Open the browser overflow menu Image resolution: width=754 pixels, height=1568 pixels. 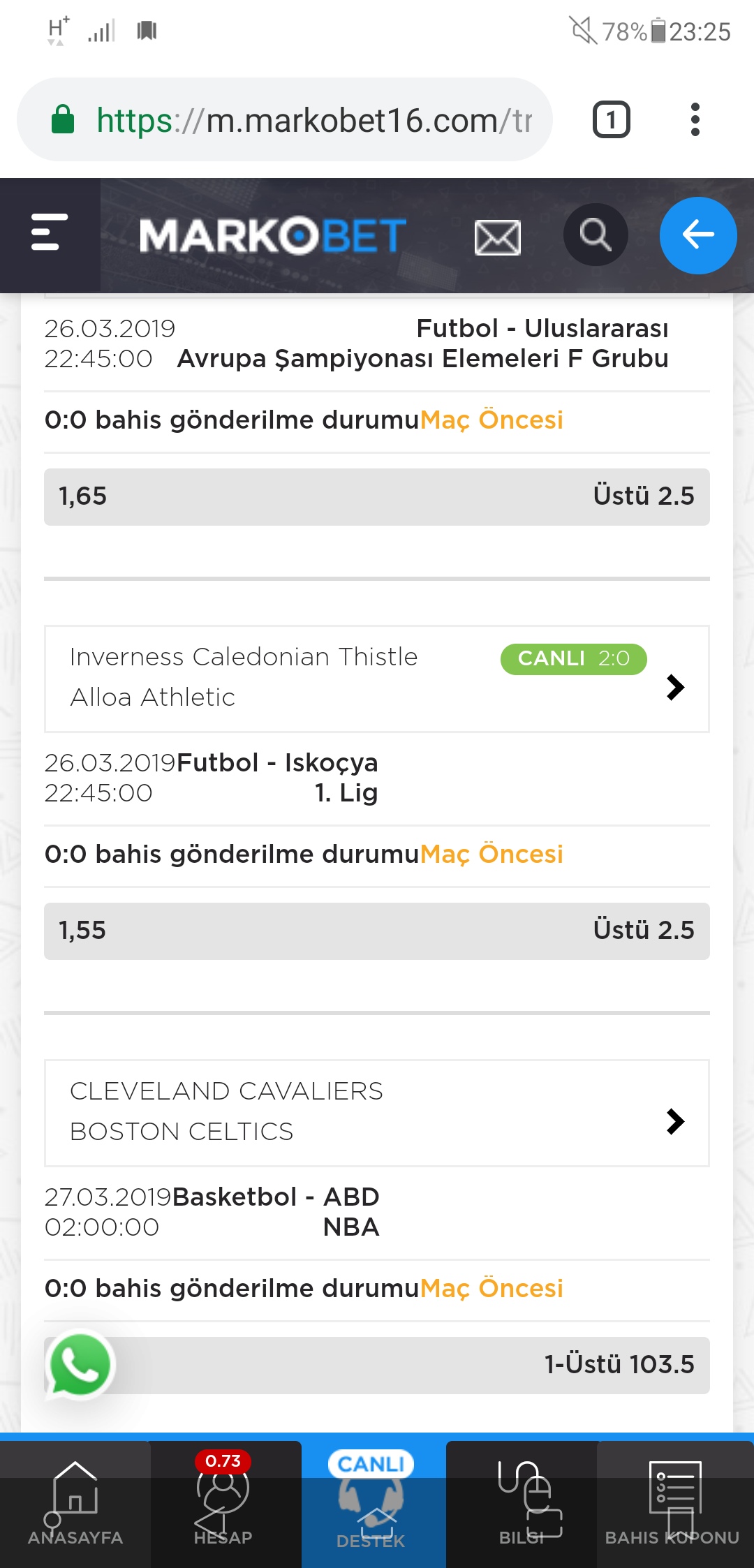[695, 119]
